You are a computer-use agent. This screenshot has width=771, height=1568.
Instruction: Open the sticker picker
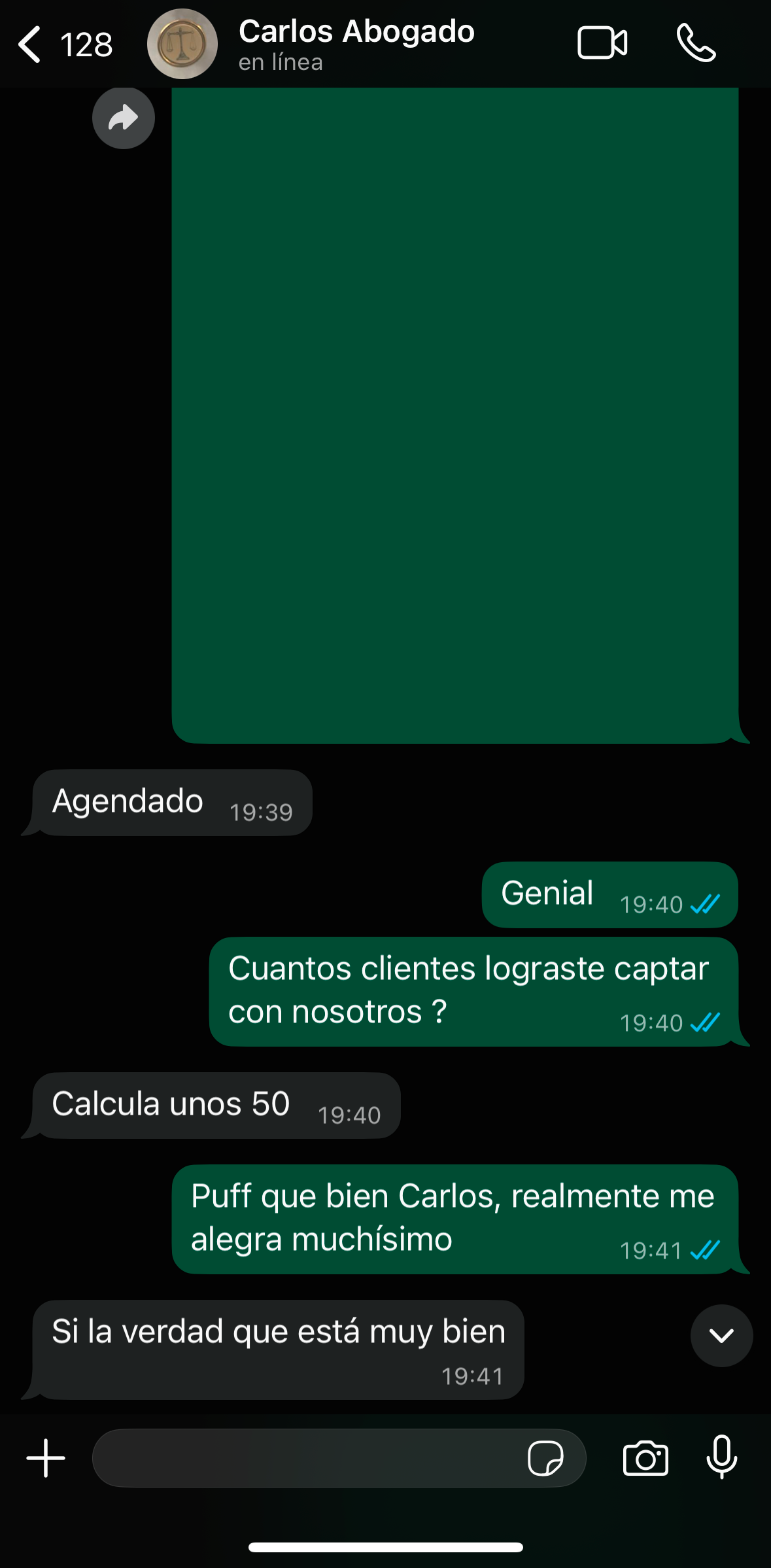[x=545, y=1458]
